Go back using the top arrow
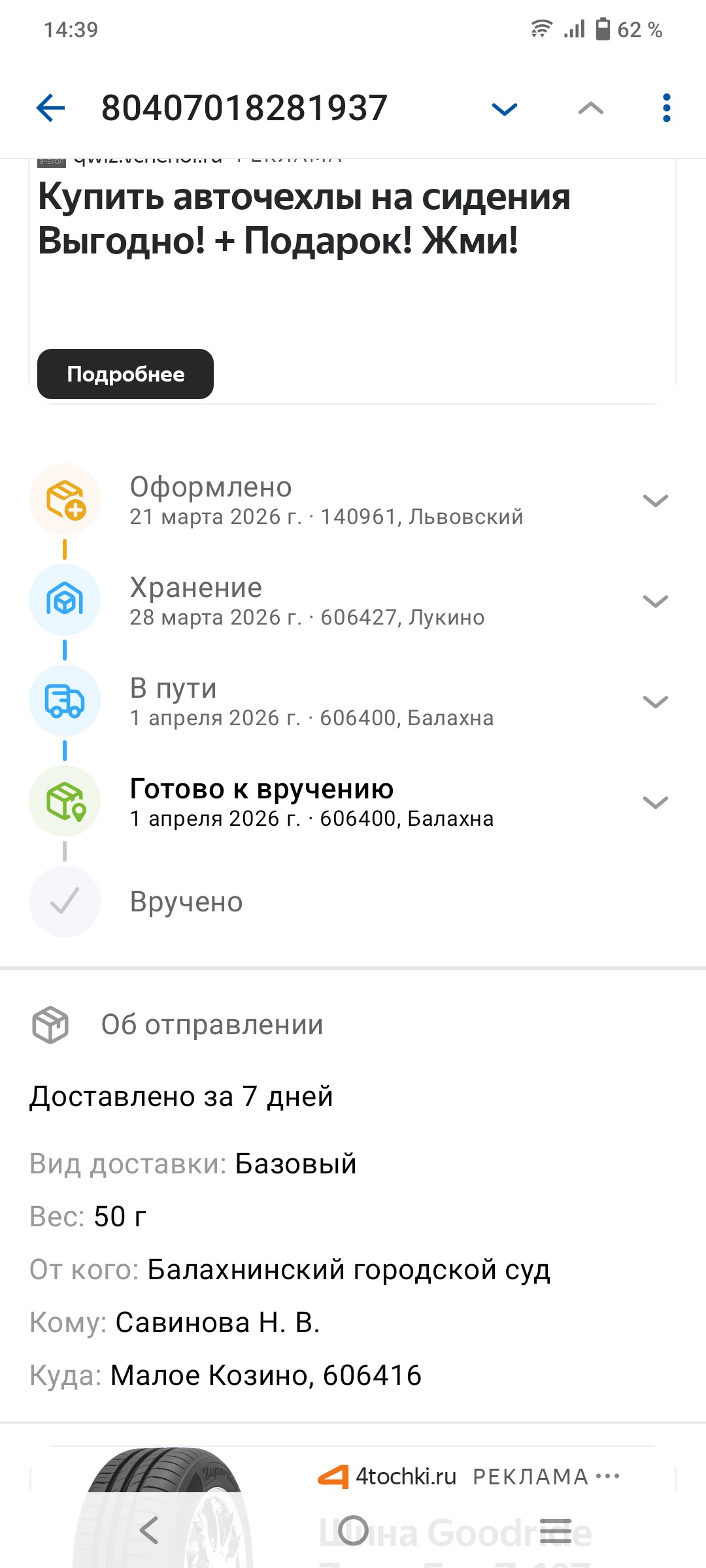 (51, 108)
